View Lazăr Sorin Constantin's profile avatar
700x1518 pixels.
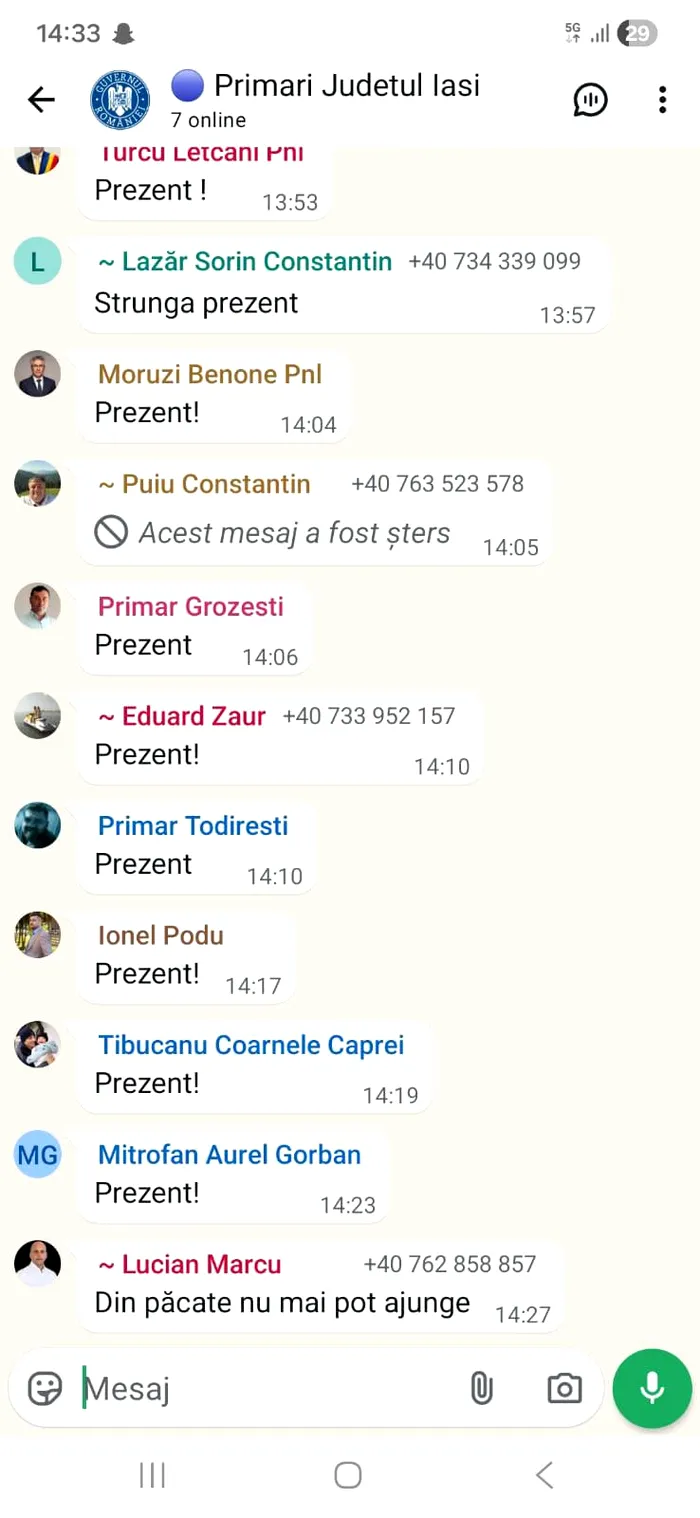click(38, 262)
